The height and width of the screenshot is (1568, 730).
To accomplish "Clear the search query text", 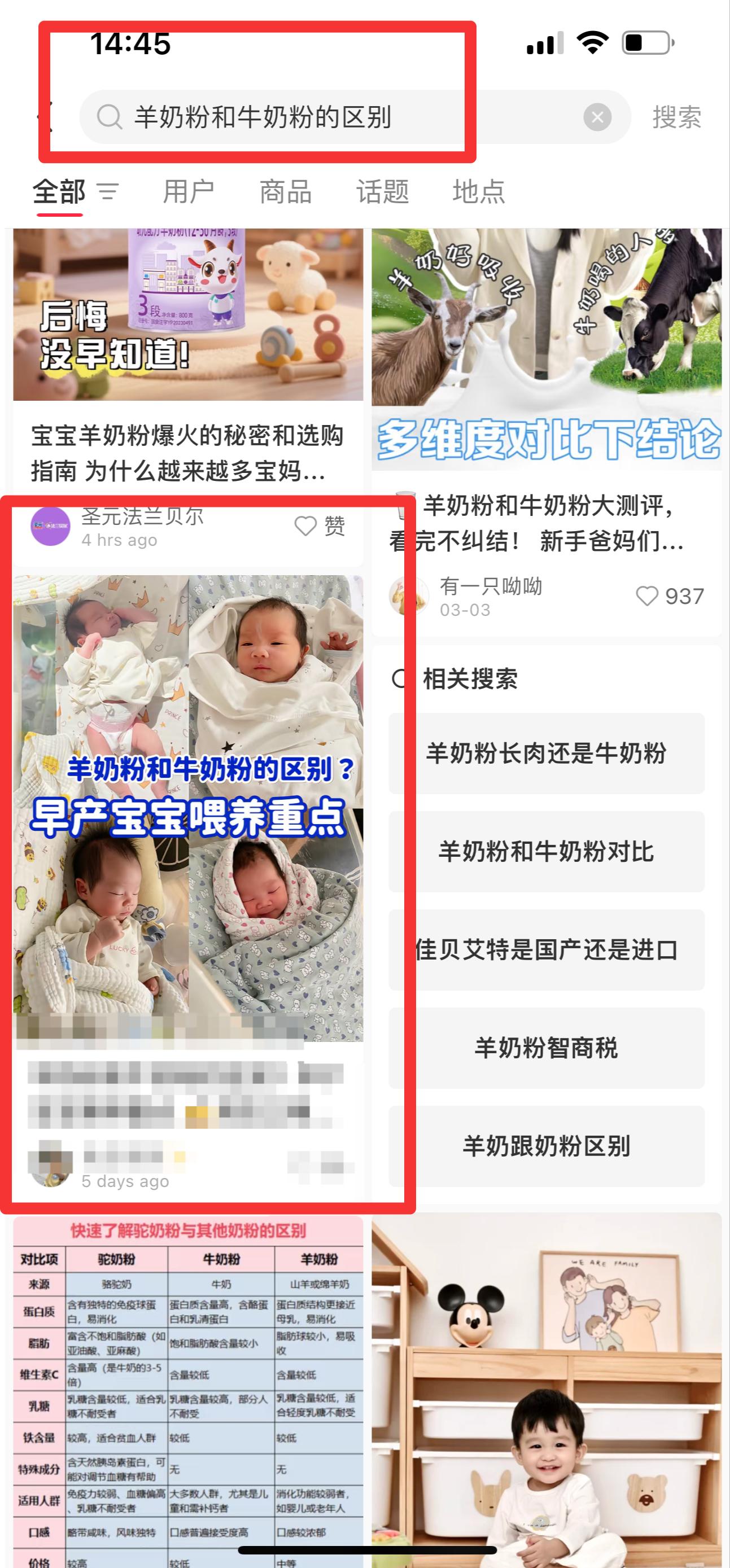I will (597, 117).
